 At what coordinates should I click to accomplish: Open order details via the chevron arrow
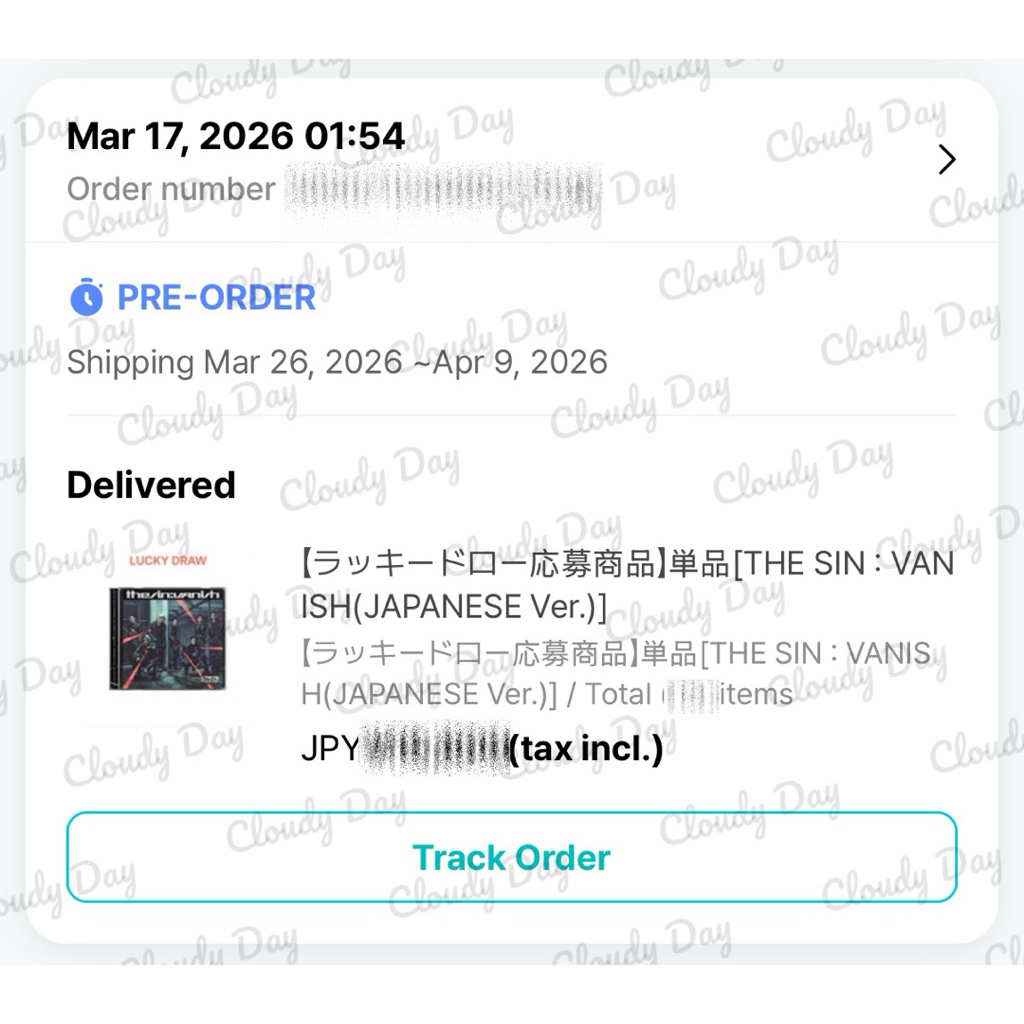[946, 160]
